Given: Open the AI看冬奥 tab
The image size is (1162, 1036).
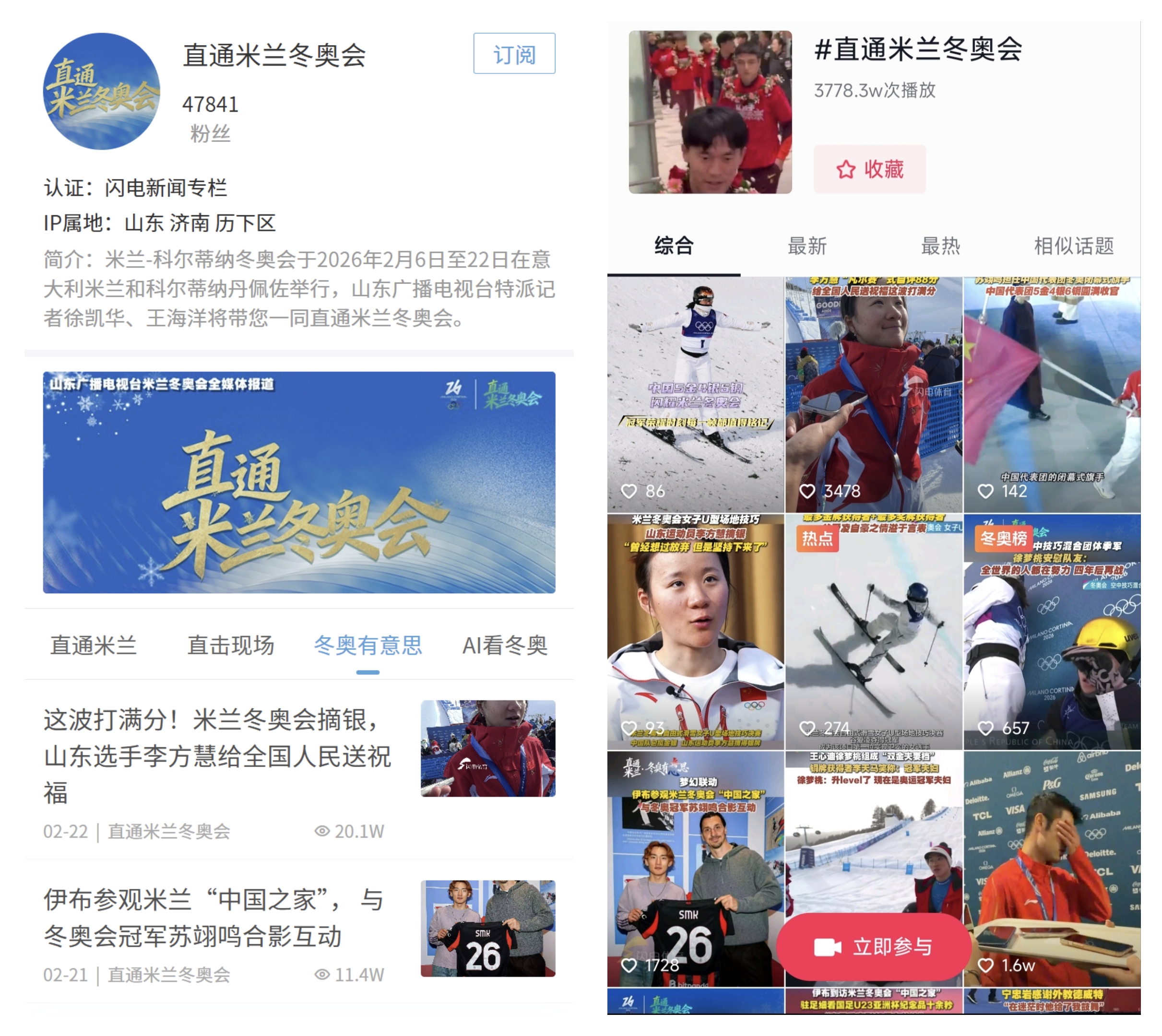Looking at the screenshot, I should pyautogui.click(x=504, y=646).
